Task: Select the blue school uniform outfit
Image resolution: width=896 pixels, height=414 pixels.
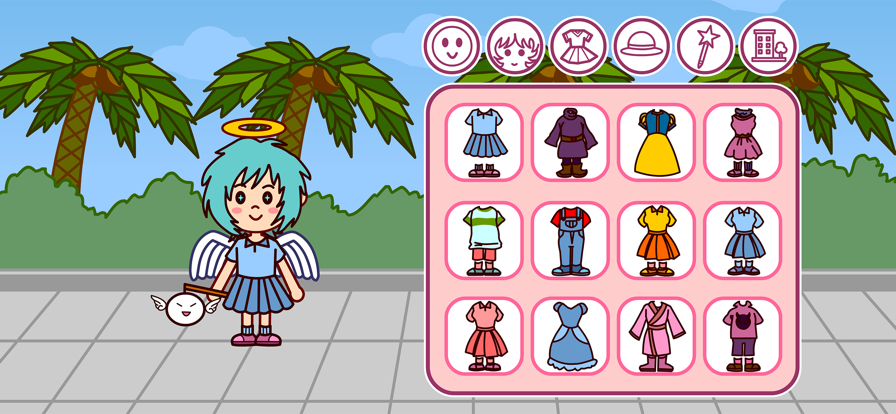Action: click(x=484, y=142)
